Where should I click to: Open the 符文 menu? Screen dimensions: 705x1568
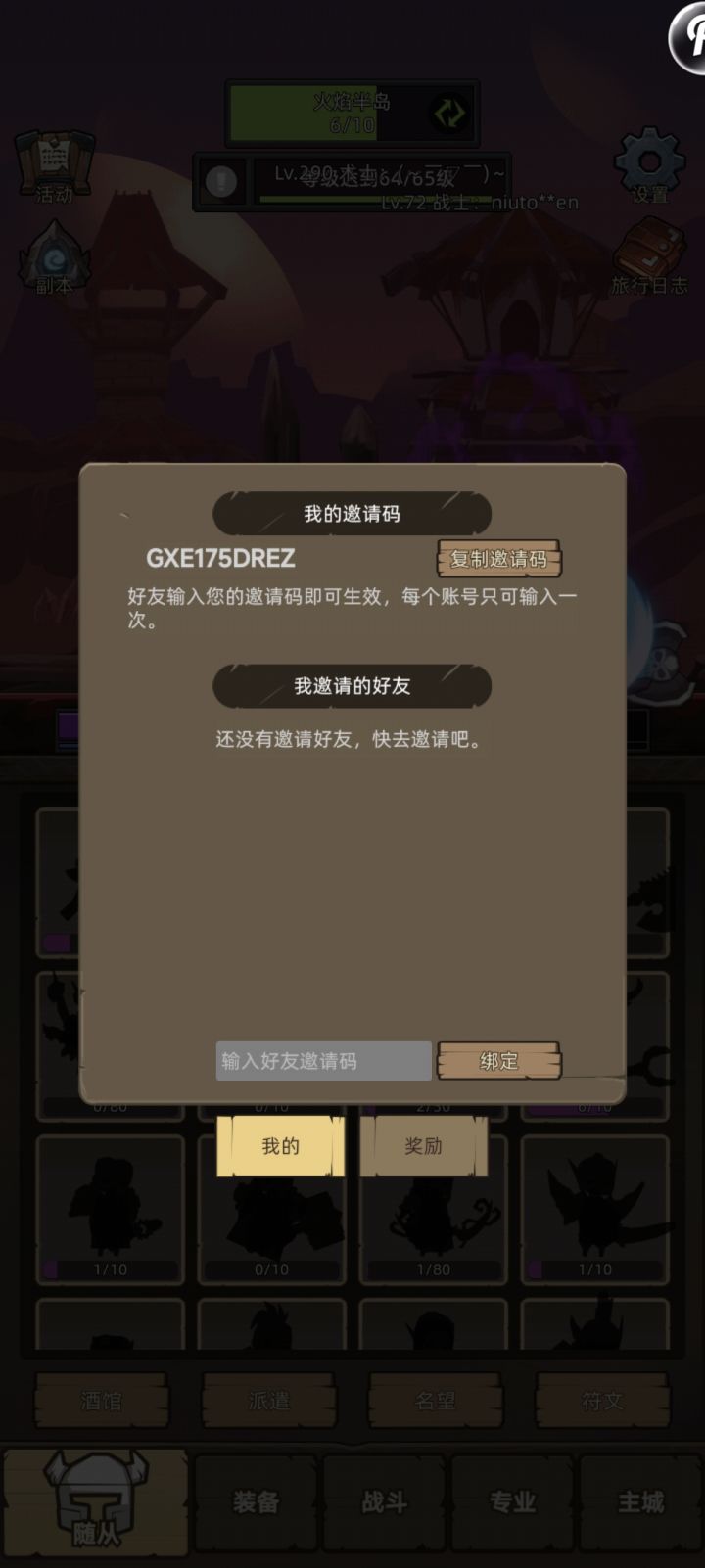point(603,1401)
